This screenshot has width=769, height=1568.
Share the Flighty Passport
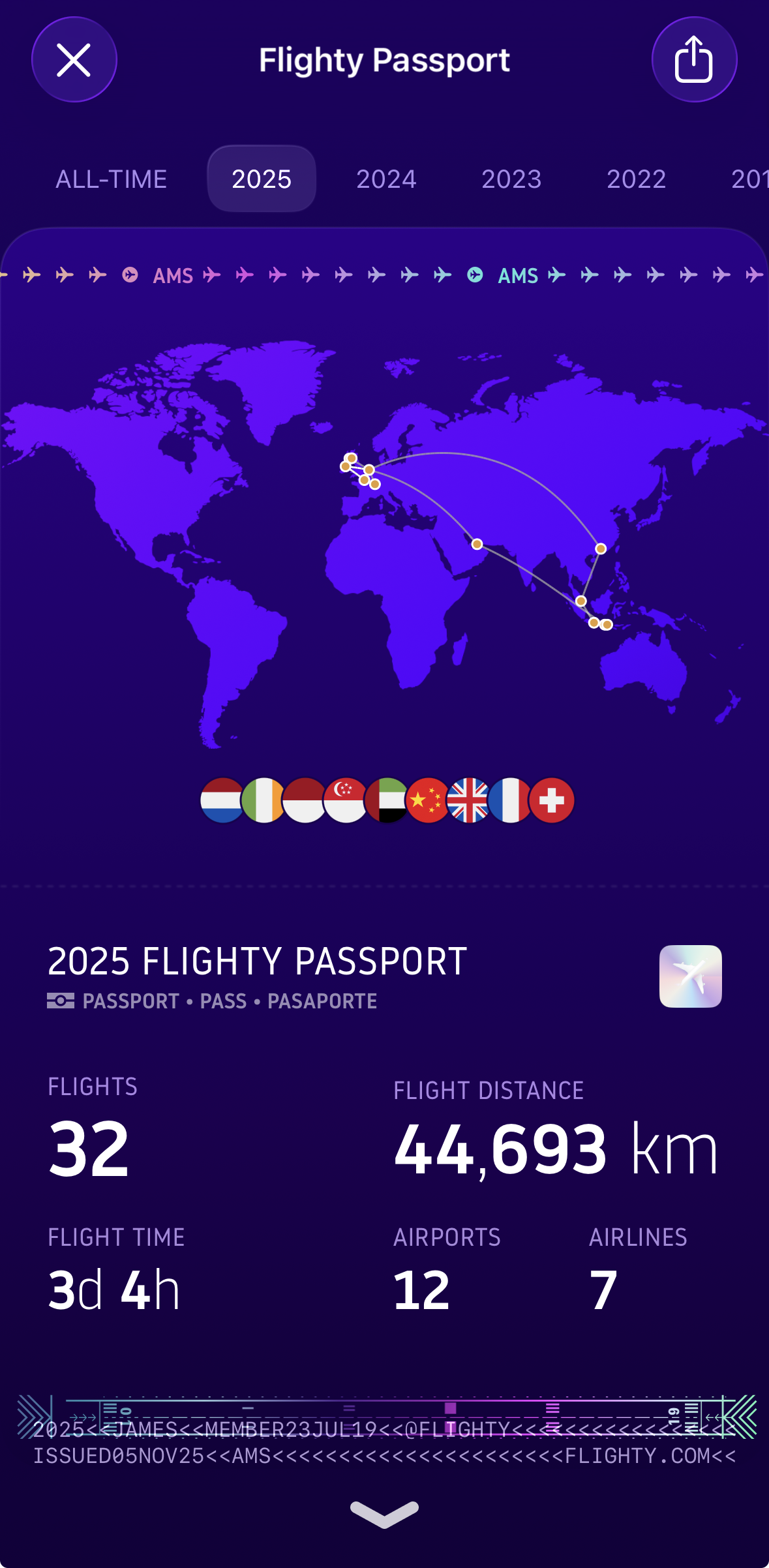click(694, 60)
